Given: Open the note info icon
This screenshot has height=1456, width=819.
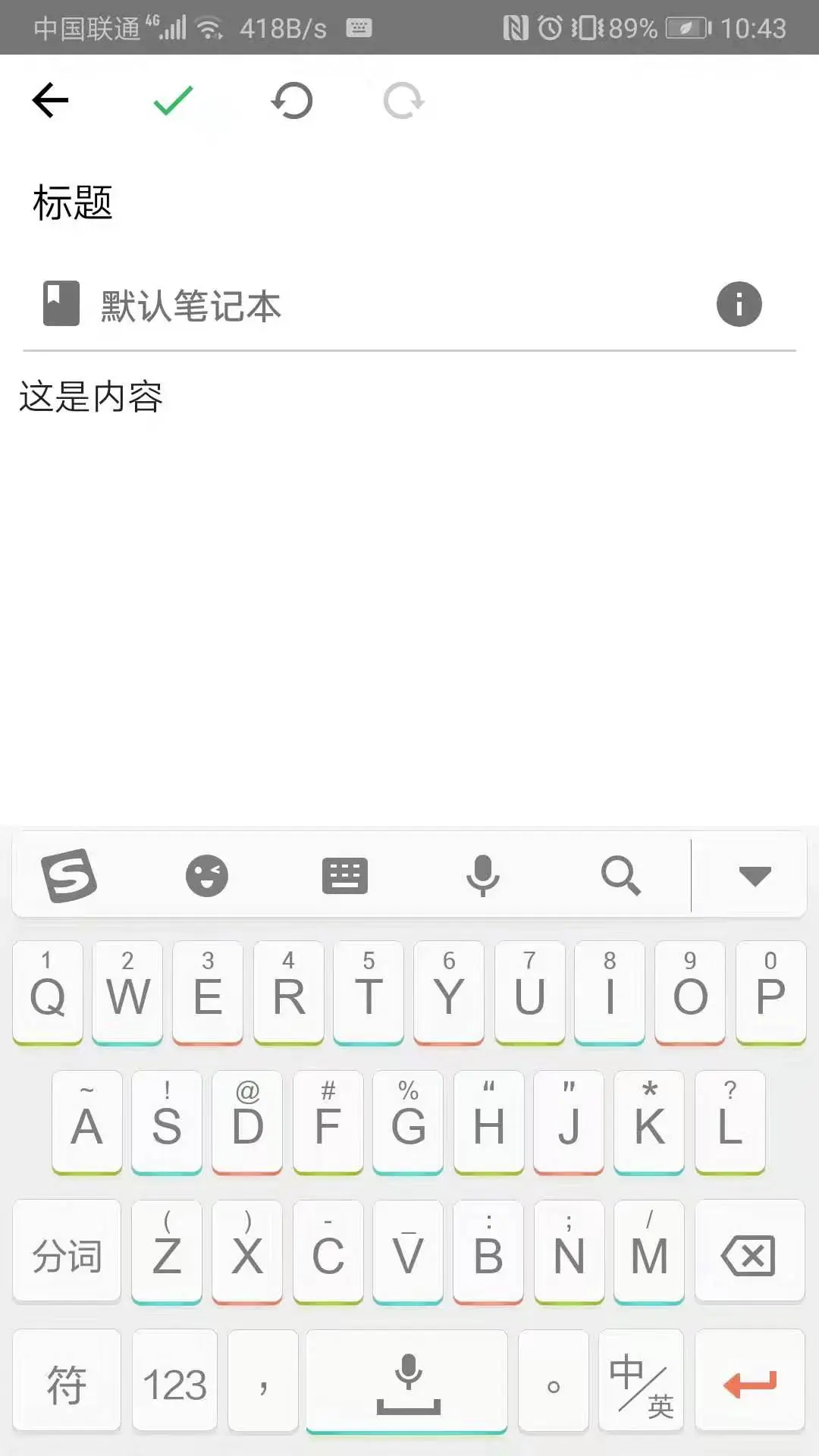Looking at the screenshot, I should coord(739,304).
